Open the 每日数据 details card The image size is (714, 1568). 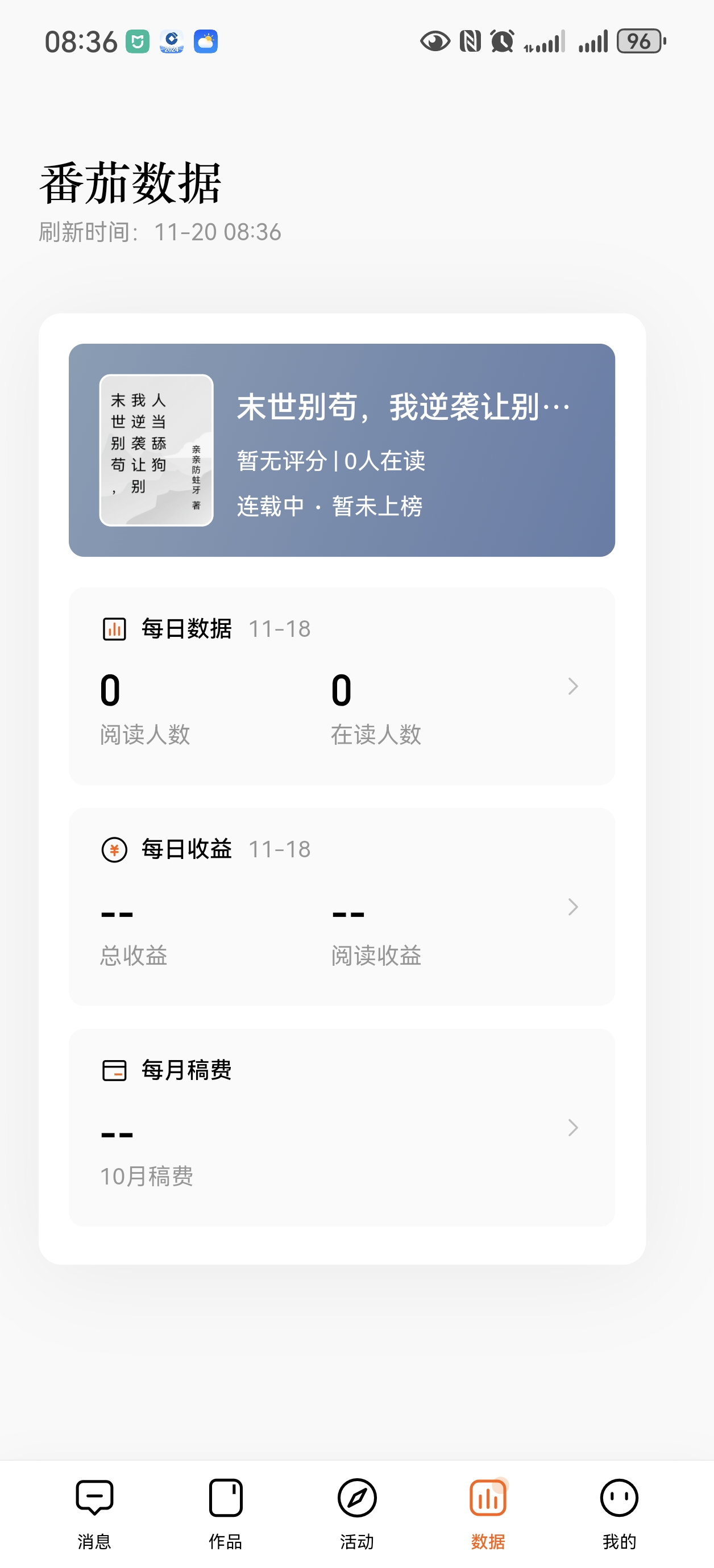342,686
